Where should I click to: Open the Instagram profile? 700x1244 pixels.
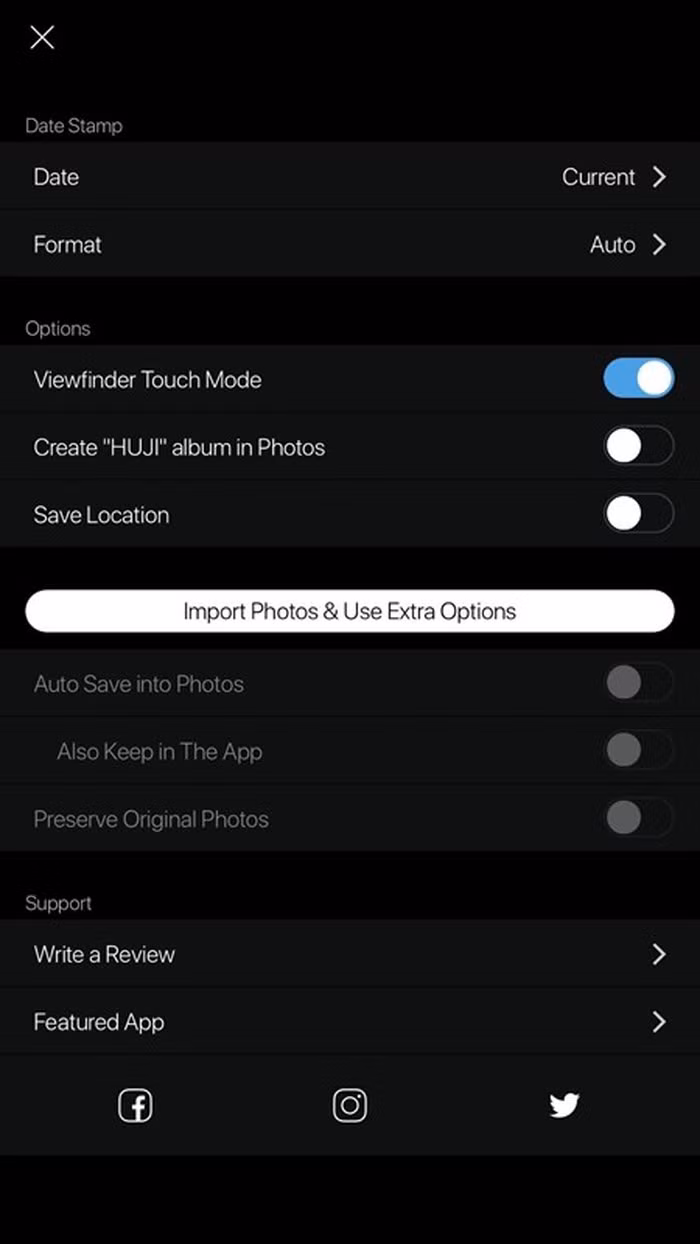(x=349, y=1105)
